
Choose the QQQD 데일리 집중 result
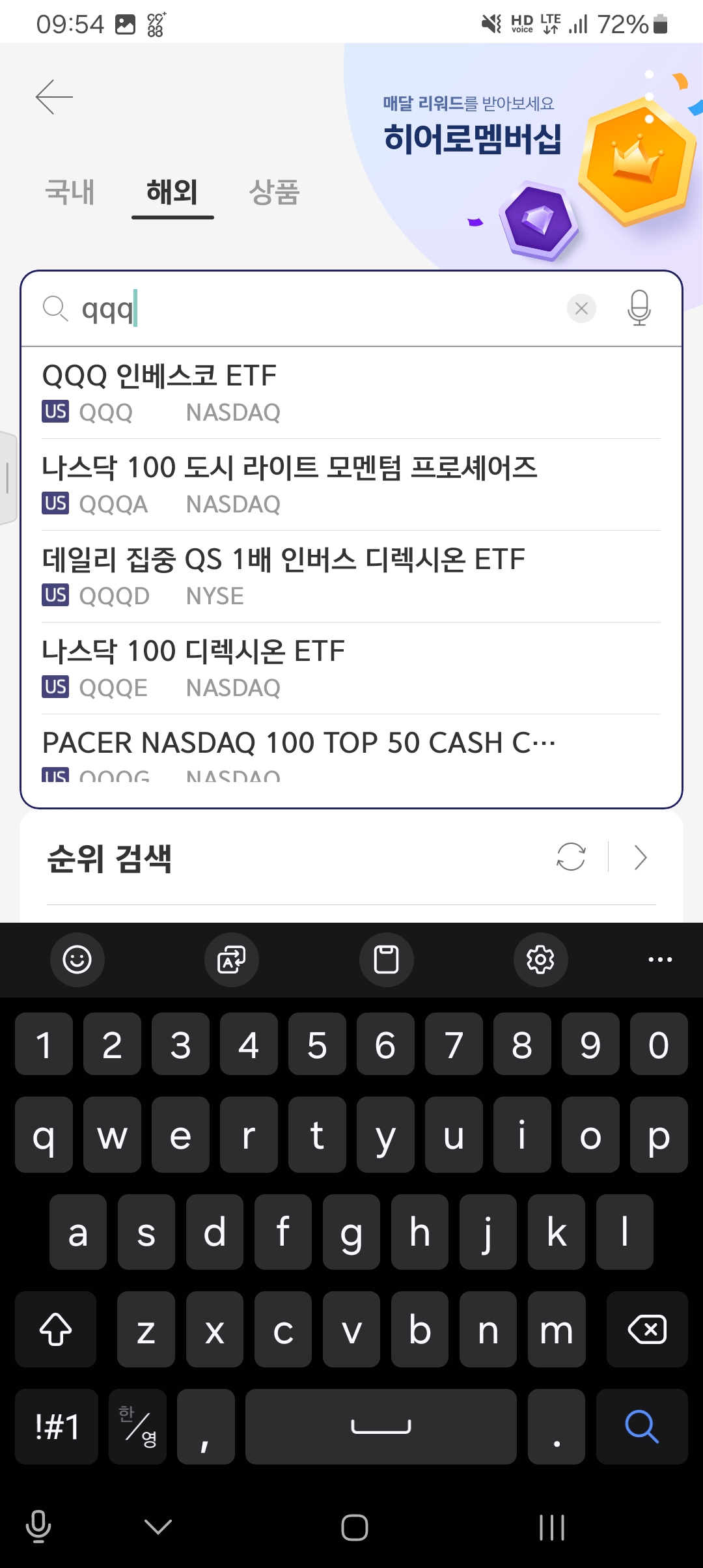click(351, 577)
